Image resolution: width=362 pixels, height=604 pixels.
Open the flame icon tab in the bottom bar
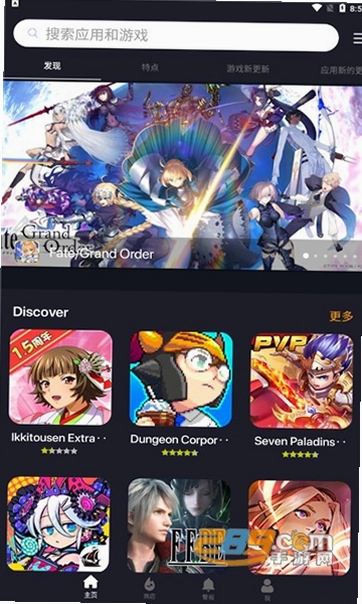point(150,588)
